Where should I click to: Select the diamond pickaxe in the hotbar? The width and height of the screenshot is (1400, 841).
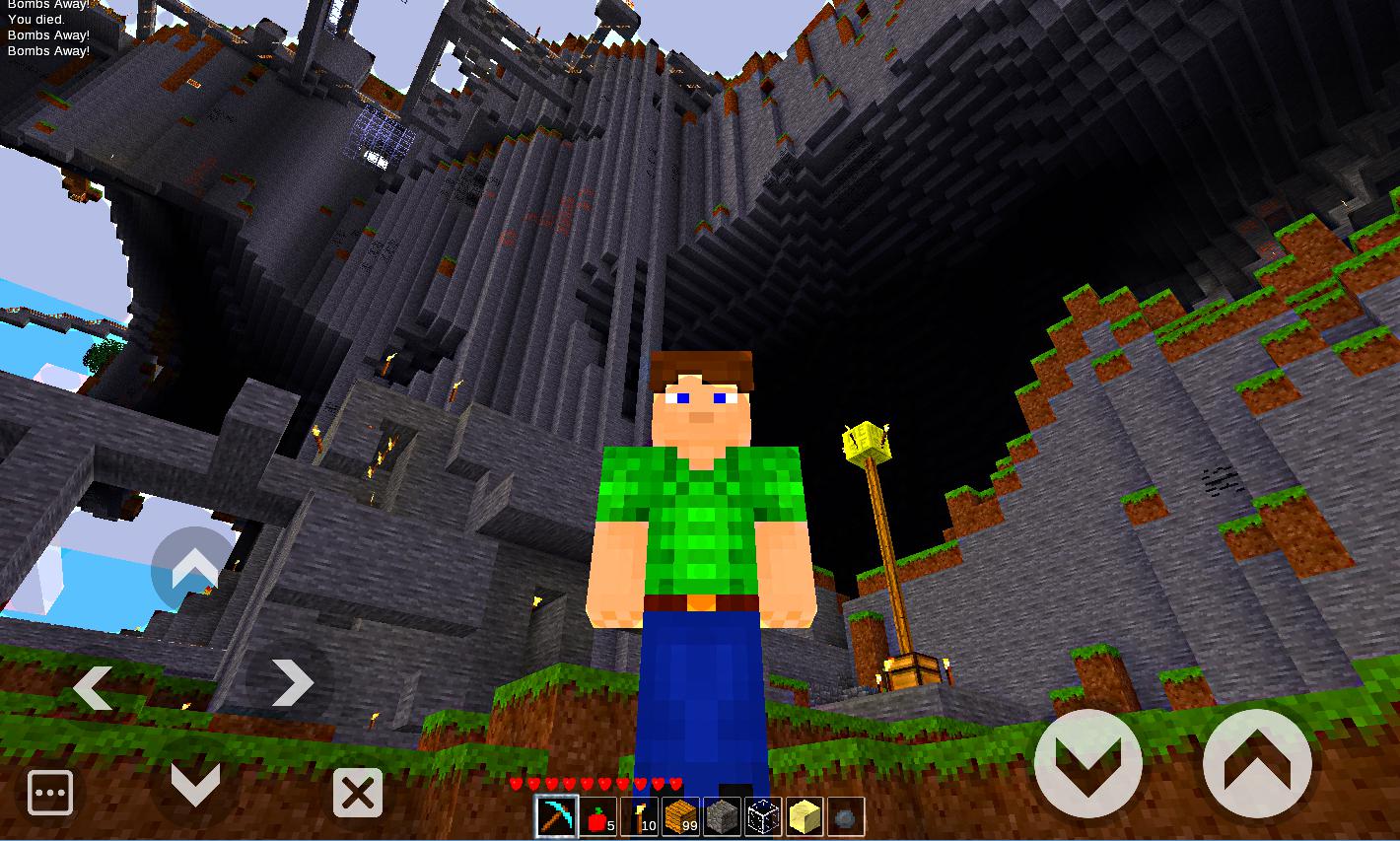[x=556, y=816]
